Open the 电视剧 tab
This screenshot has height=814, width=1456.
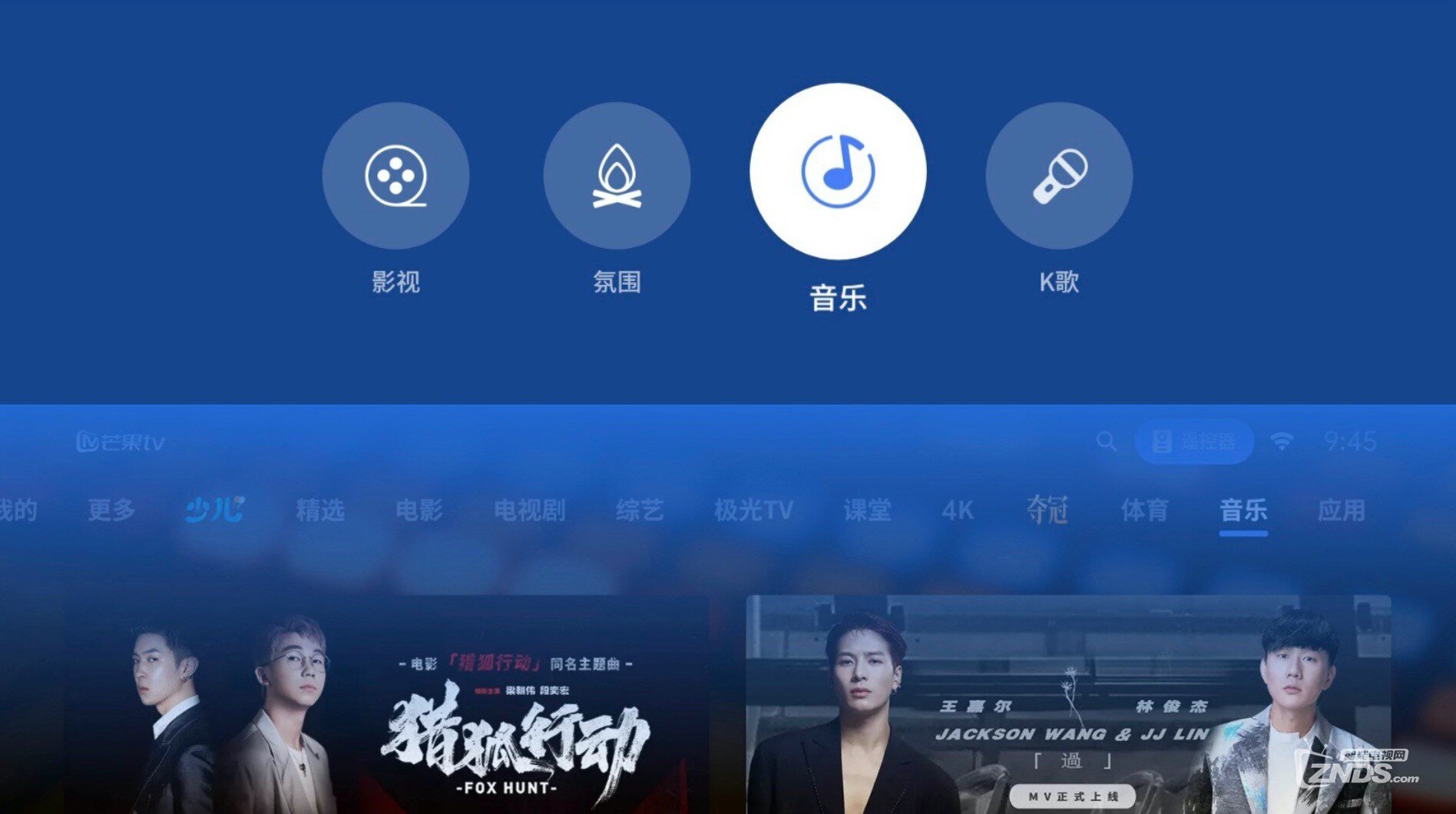click(530, 510)
